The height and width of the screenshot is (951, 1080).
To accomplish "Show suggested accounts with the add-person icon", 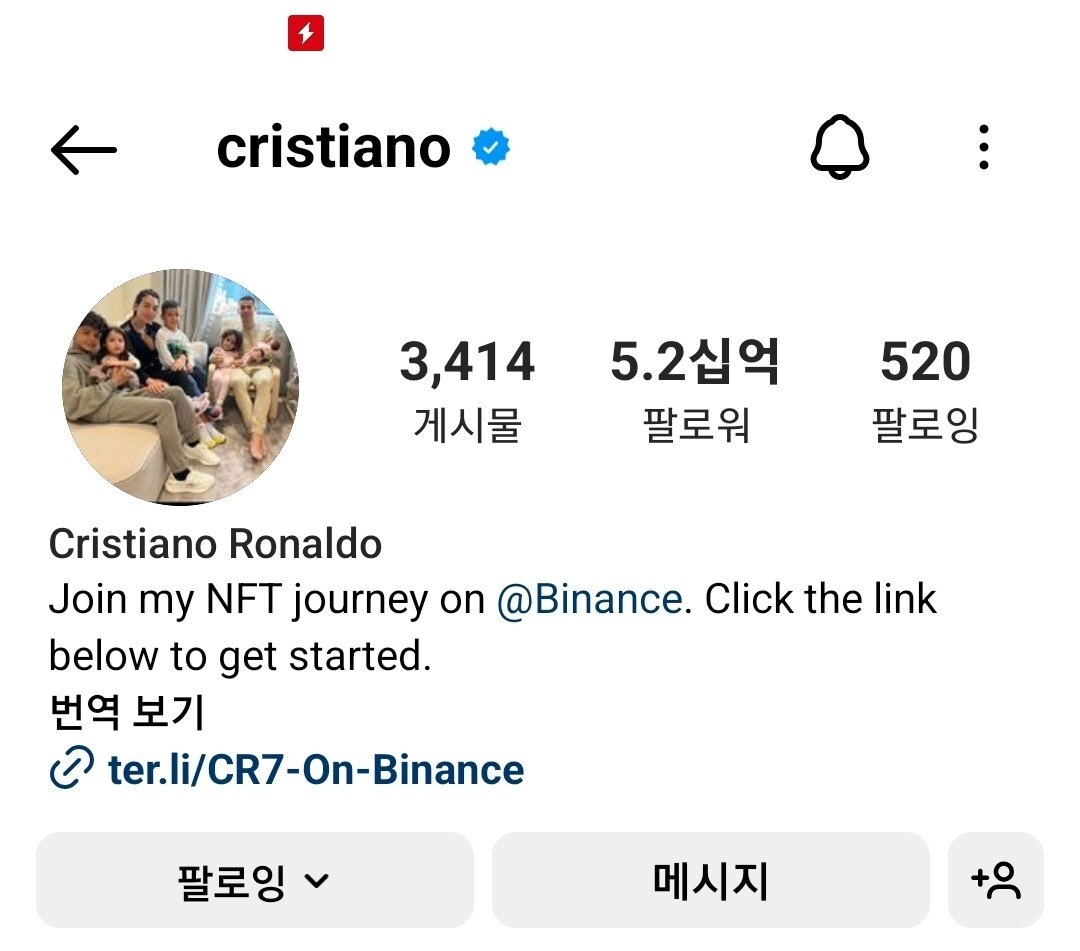I will pyautogui.click(x=995, y=881).
